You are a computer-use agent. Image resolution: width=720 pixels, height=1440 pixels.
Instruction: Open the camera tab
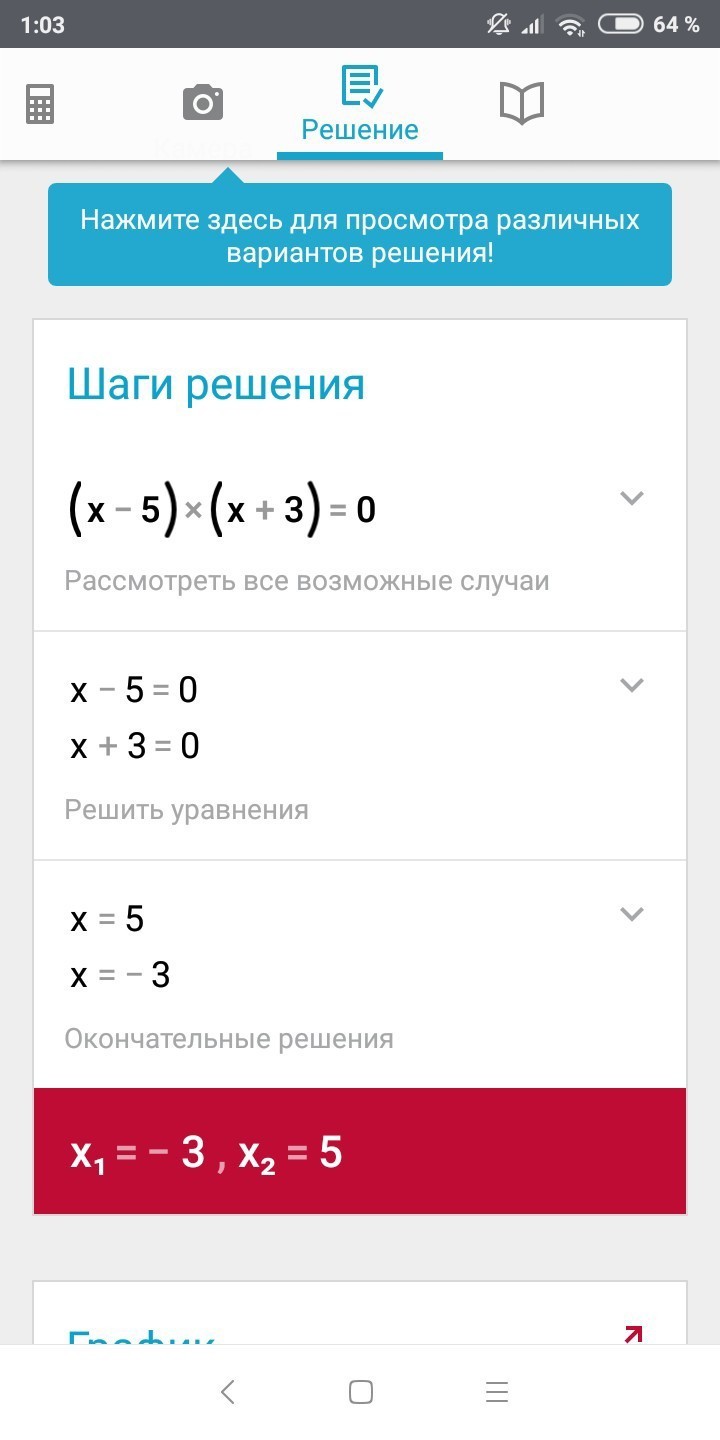(x=203, y=103)
